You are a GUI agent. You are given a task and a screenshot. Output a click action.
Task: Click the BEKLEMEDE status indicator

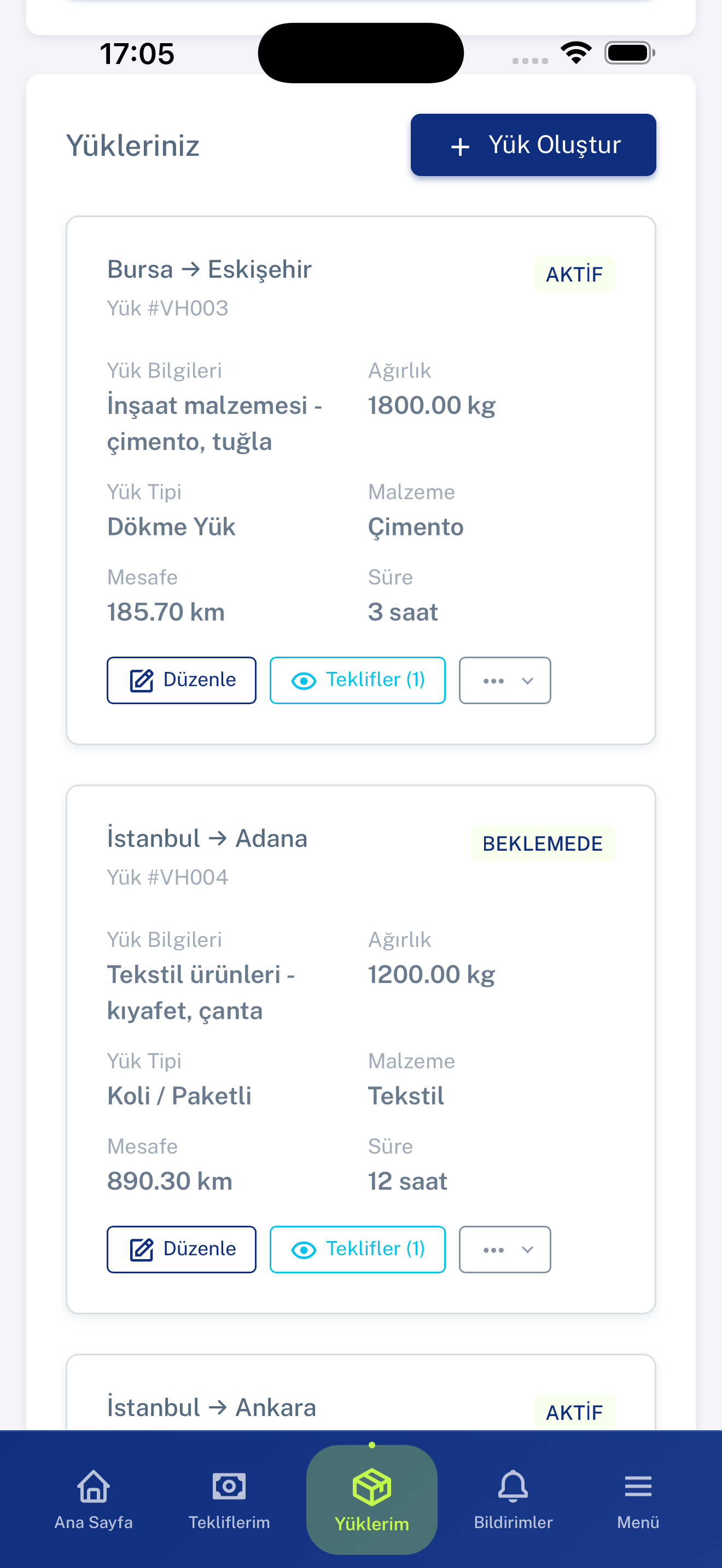click(543, 843)
